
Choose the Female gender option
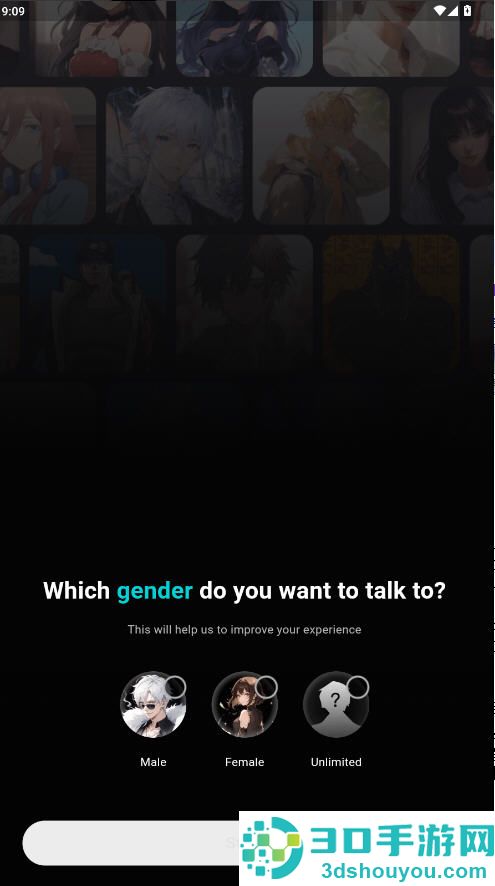click(245, 705)
